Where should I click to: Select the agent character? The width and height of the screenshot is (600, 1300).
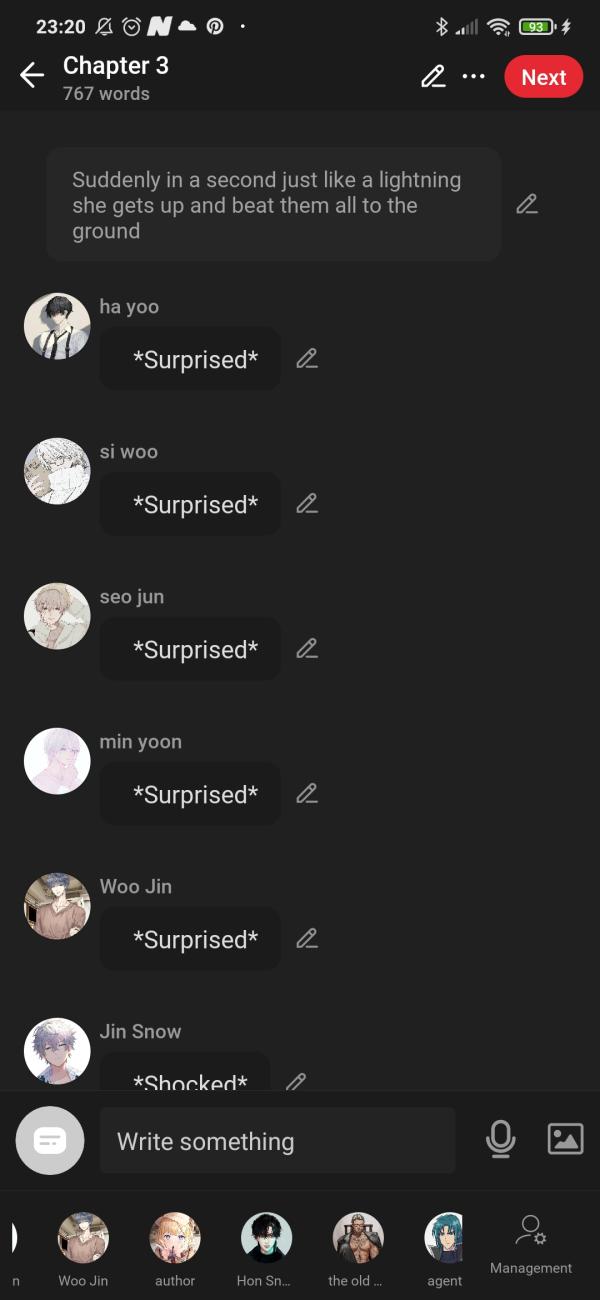click(x=445, y=1239)
